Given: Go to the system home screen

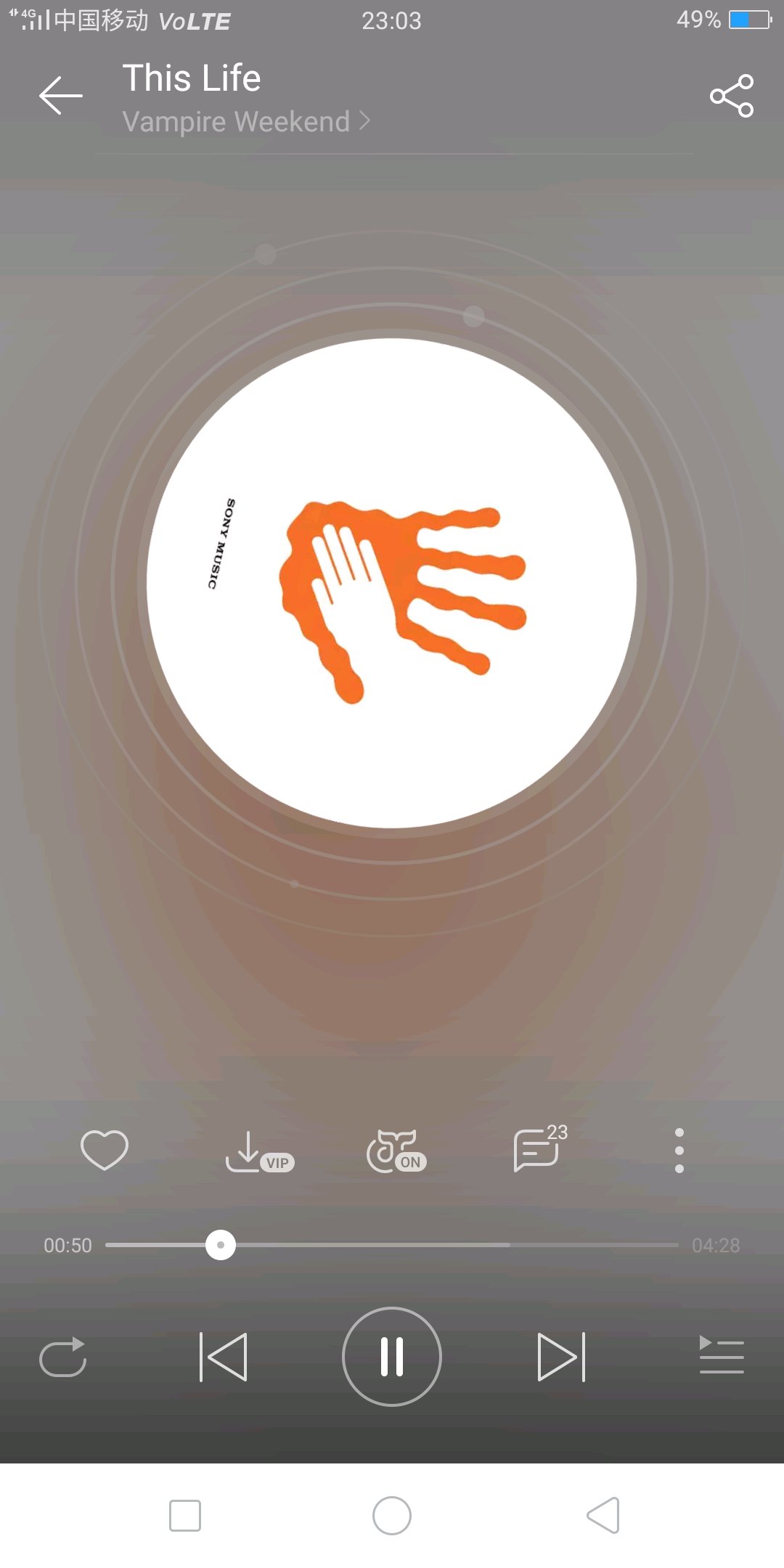Looking at the screenshot, I should [392, 1516].
